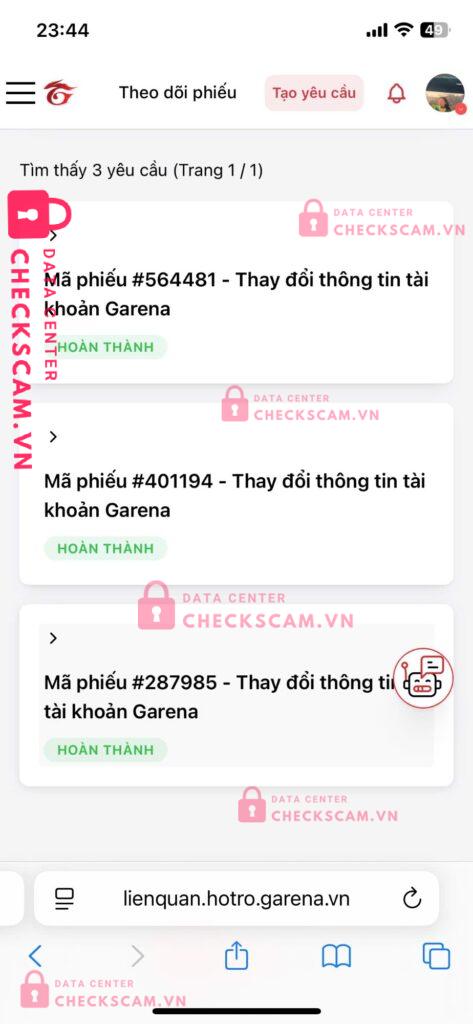Expand ticket #287985 chevron
473x1024 pixels.
pyautogui.click(x=54, y=639)
